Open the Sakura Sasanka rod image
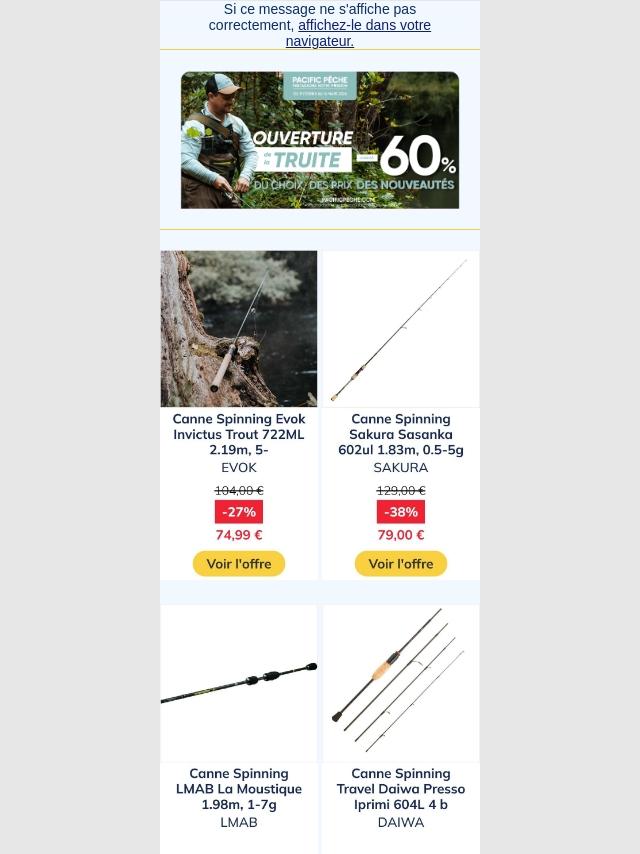The height and width of the screenshot is (854, 640). click(x=401, y=329)
